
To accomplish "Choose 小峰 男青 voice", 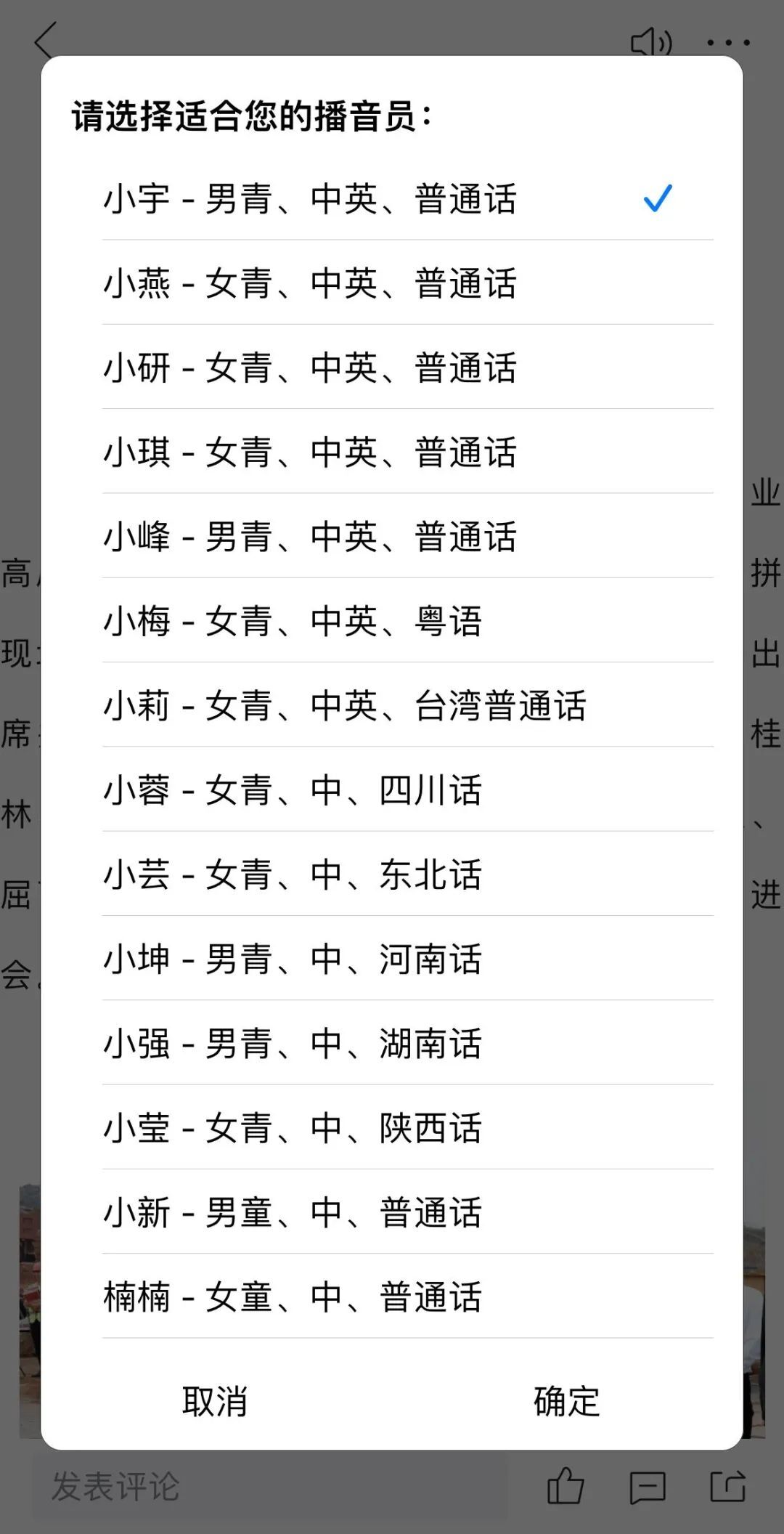I will coord(407,536).
